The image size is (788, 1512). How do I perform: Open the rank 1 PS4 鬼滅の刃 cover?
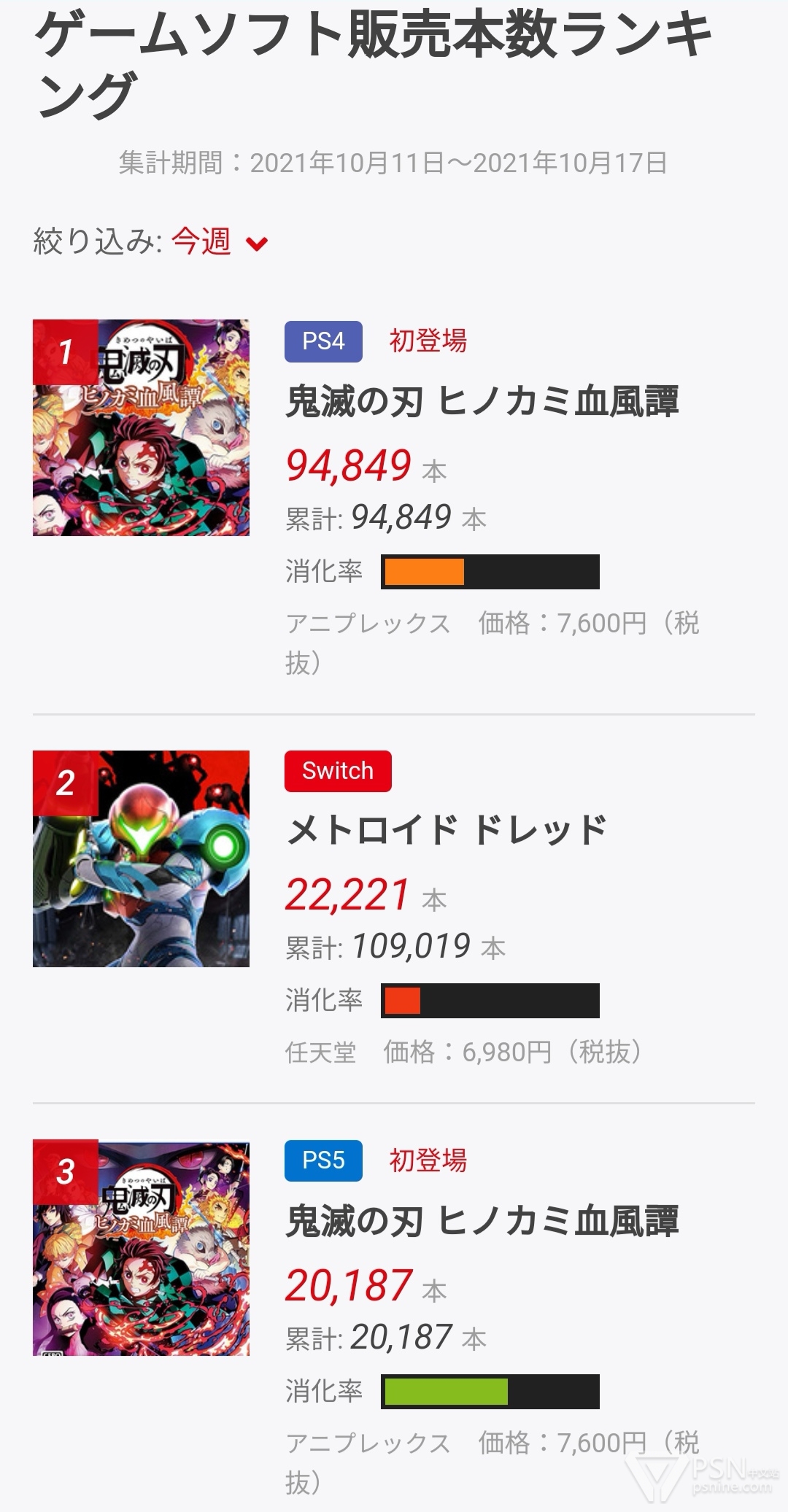click(x=141, y=427)
